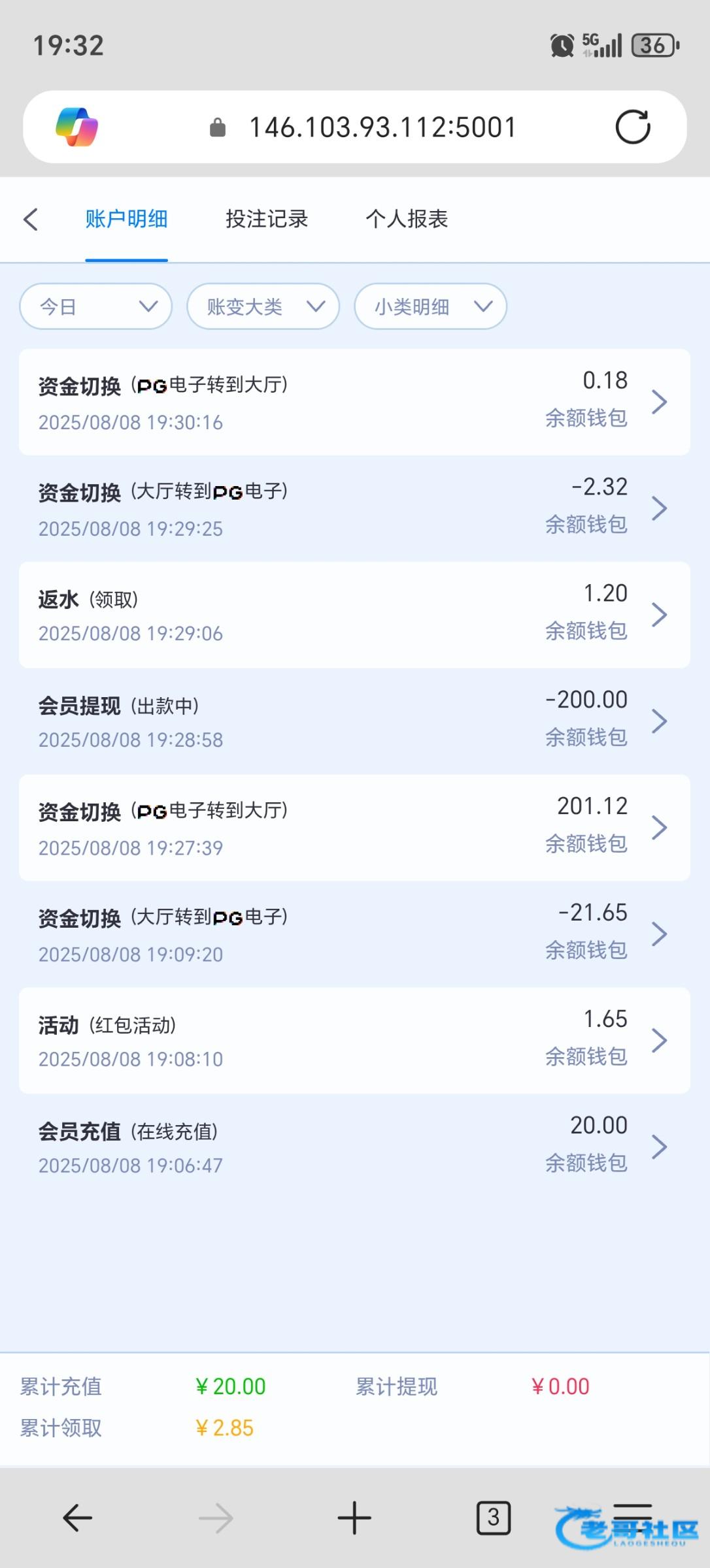
Task: Open the 会员提现 -200.00 entry
Action: click(x=354, y=721)
